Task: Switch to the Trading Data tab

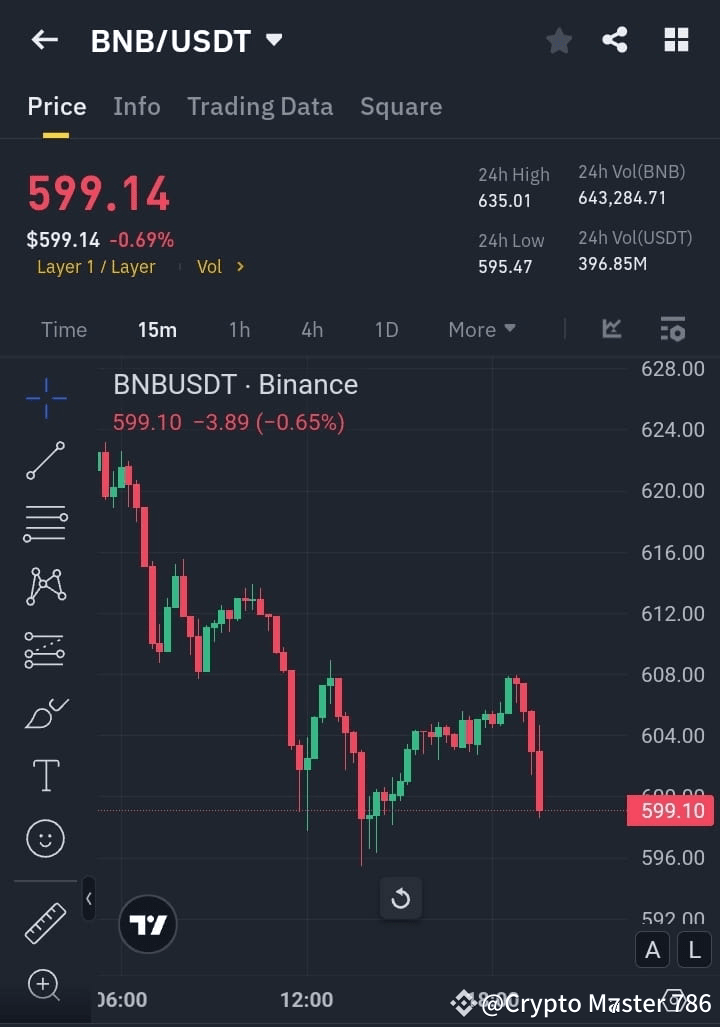Action: pyautogui.click(x=260, y=106)
